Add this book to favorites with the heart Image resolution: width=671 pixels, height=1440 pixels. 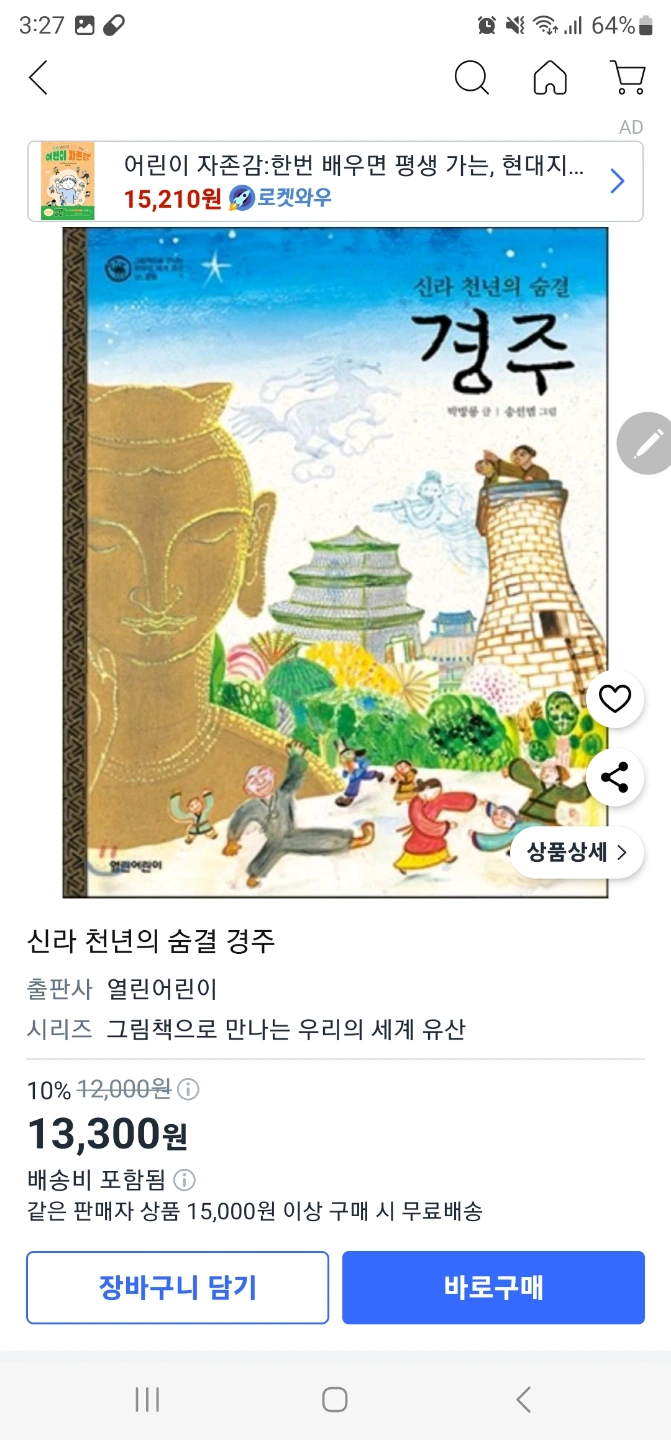615,698
